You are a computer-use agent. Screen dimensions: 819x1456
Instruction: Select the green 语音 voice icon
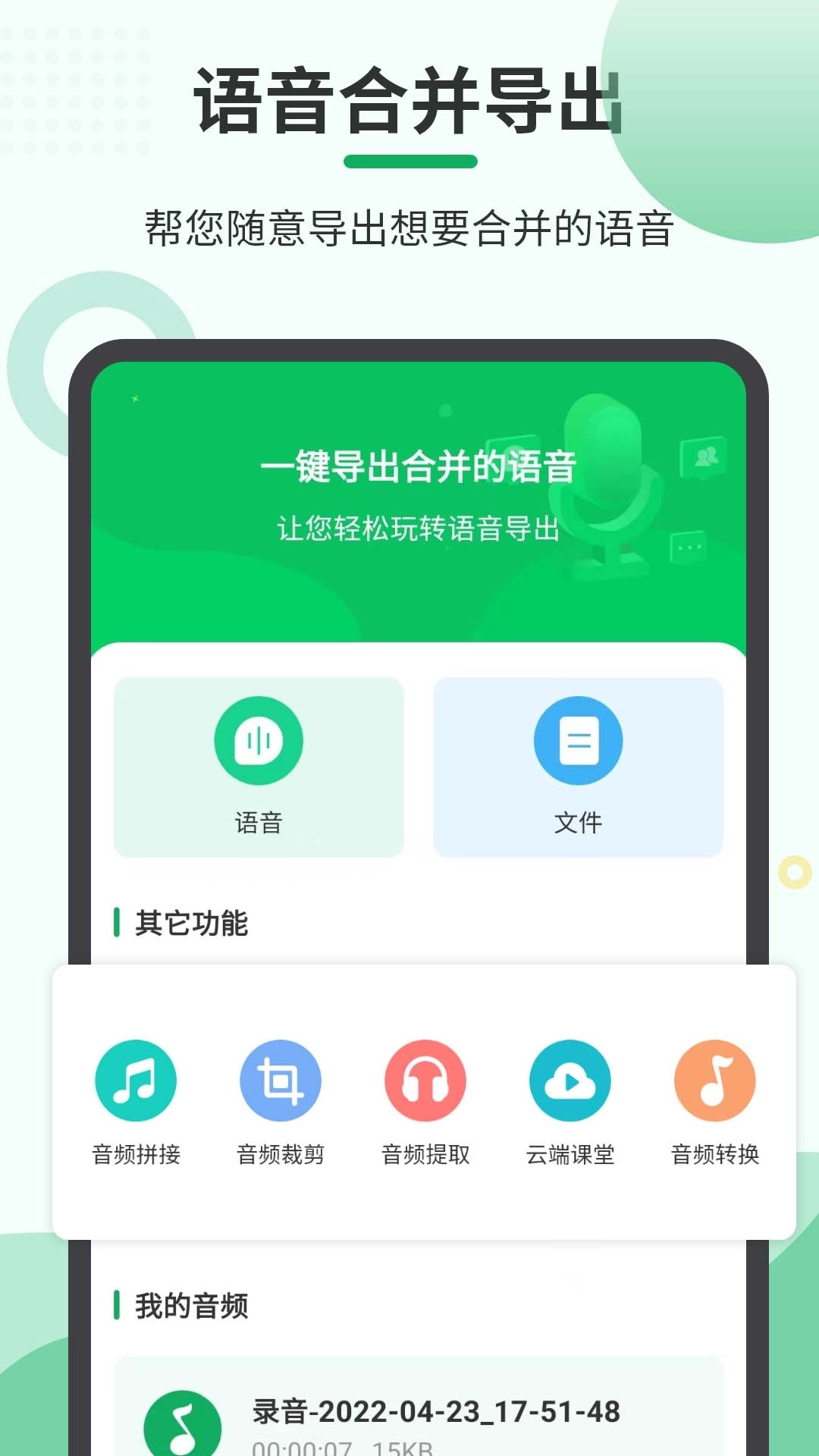coord(259,741)
